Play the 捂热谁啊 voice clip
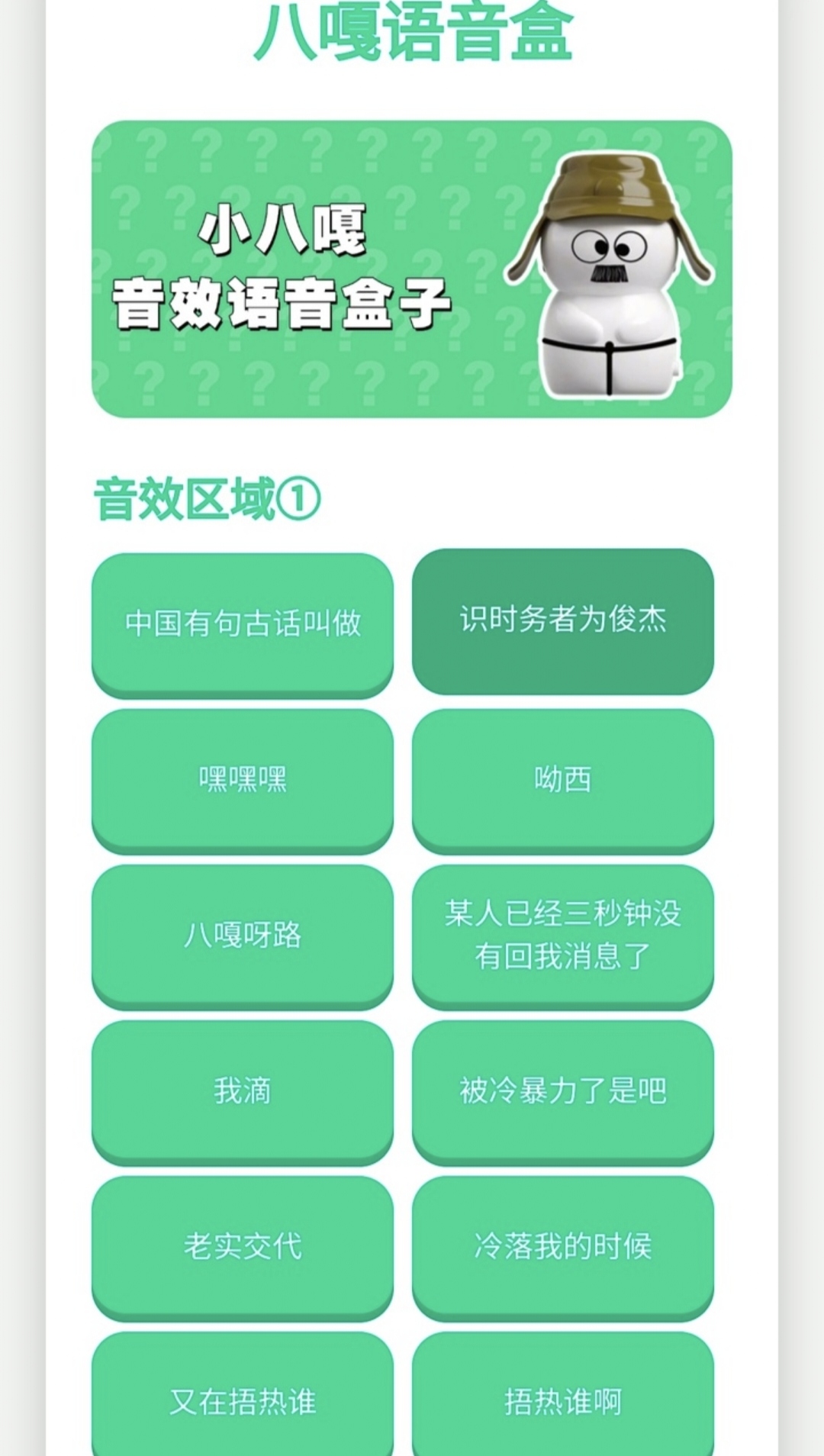Screen dimensions: 824x1456 point(563,1400)
